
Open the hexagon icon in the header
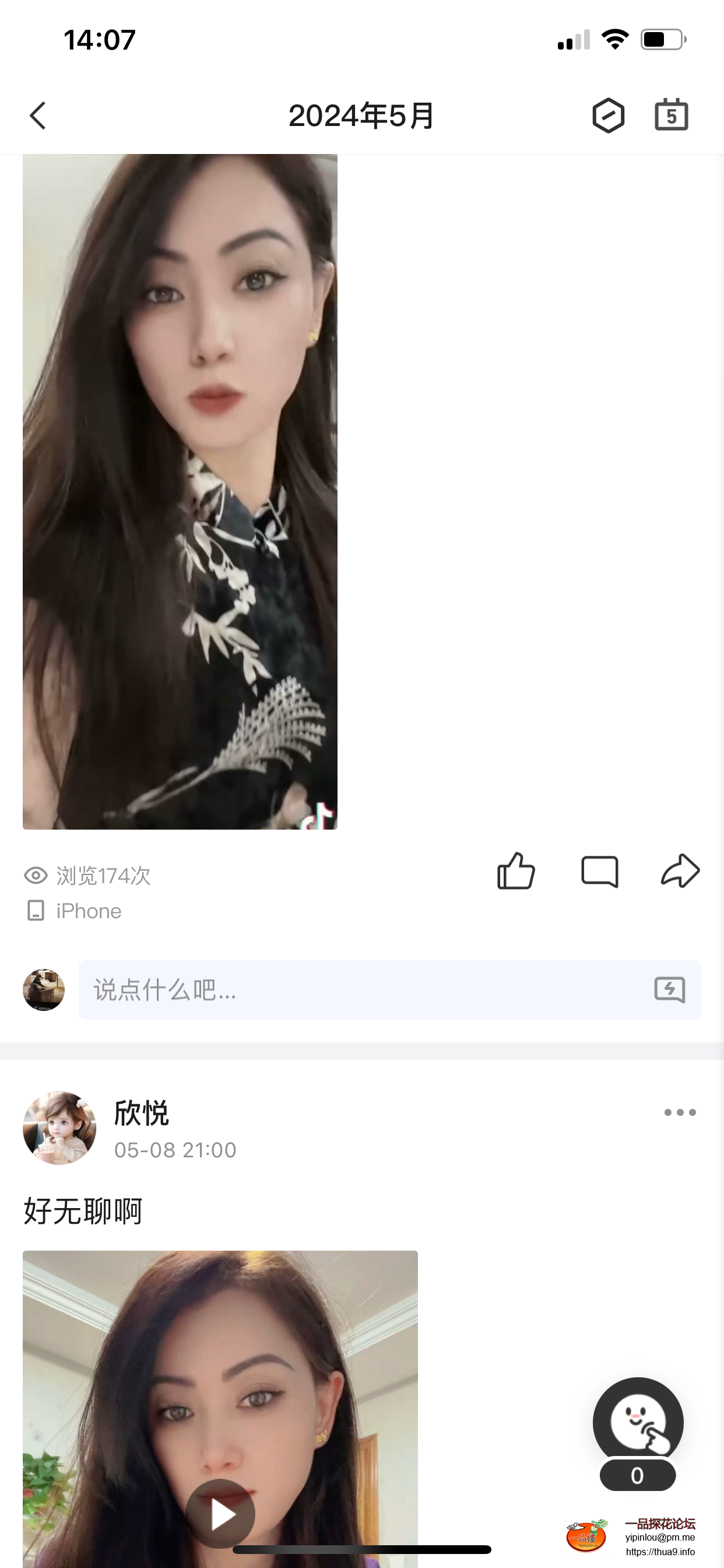pos(608,115)
